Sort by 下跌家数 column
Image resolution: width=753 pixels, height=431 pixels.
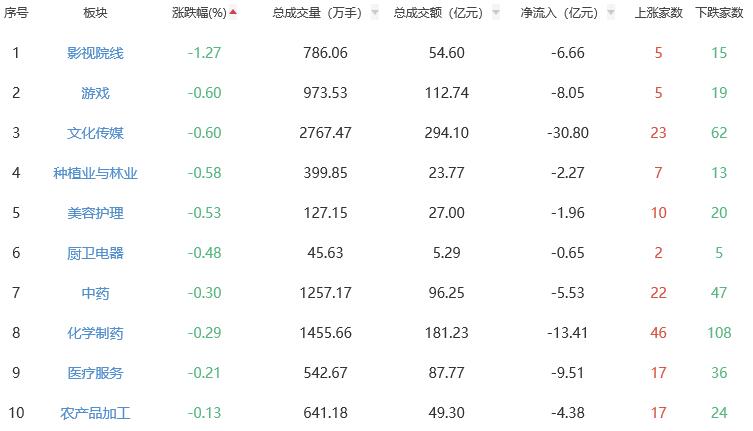tap(719, 13)
